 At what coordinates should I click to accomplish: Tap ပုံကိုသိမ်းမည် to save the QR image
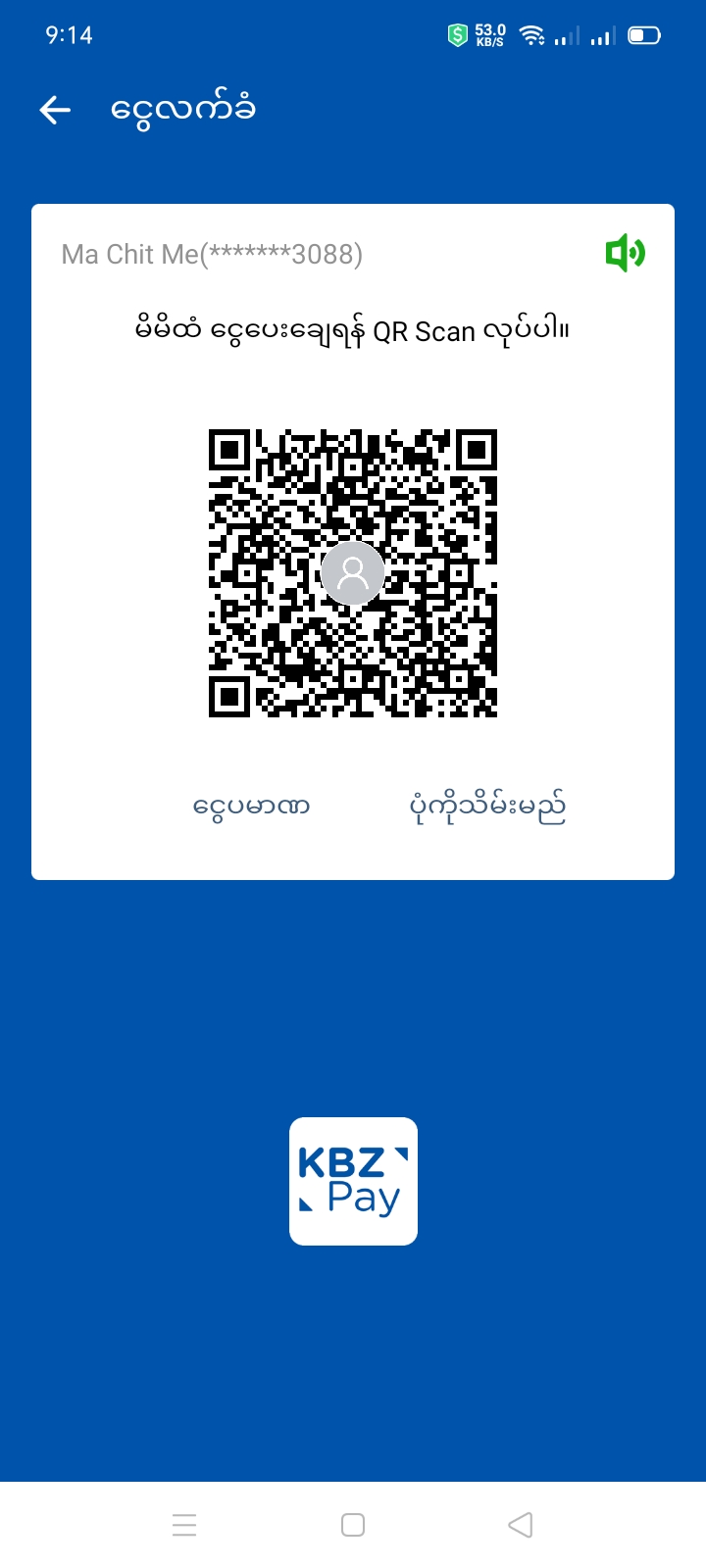(487, 807)
